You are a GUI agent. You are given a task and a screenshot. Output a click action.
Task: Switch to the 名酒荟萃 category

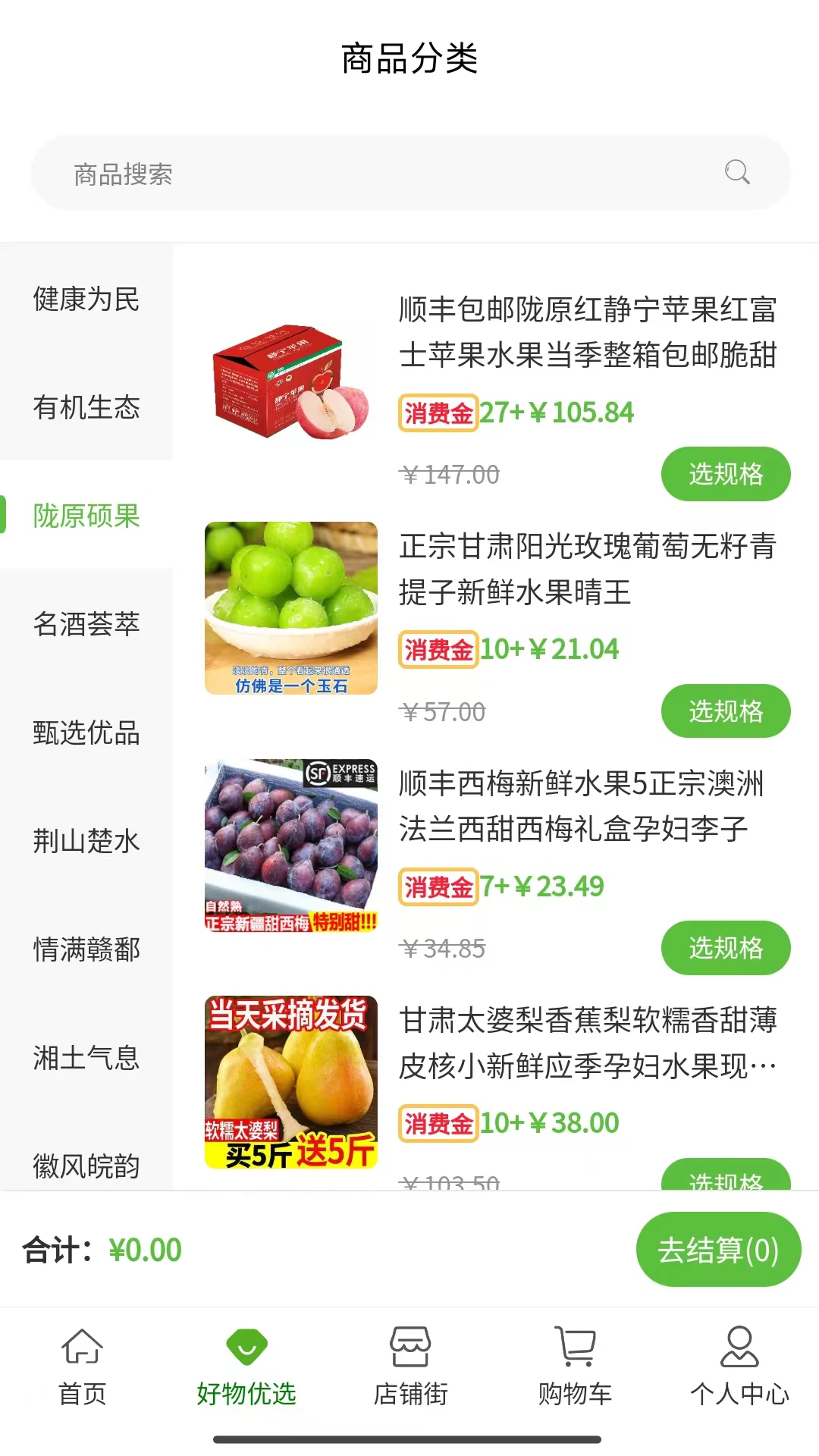pos(86,624)
